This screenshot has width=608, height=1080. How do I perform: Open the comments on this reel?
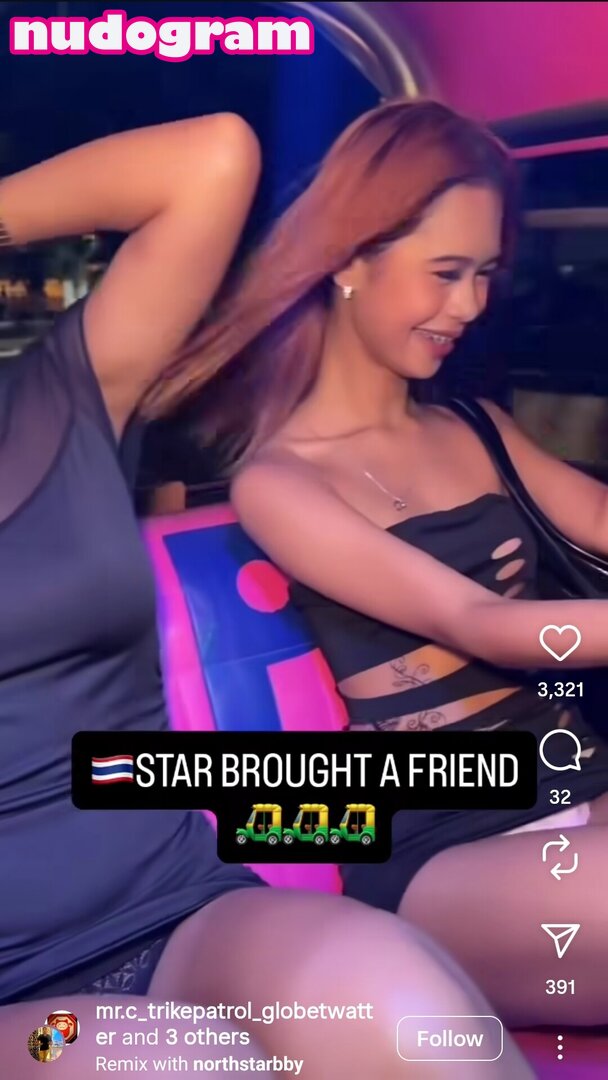560,750
